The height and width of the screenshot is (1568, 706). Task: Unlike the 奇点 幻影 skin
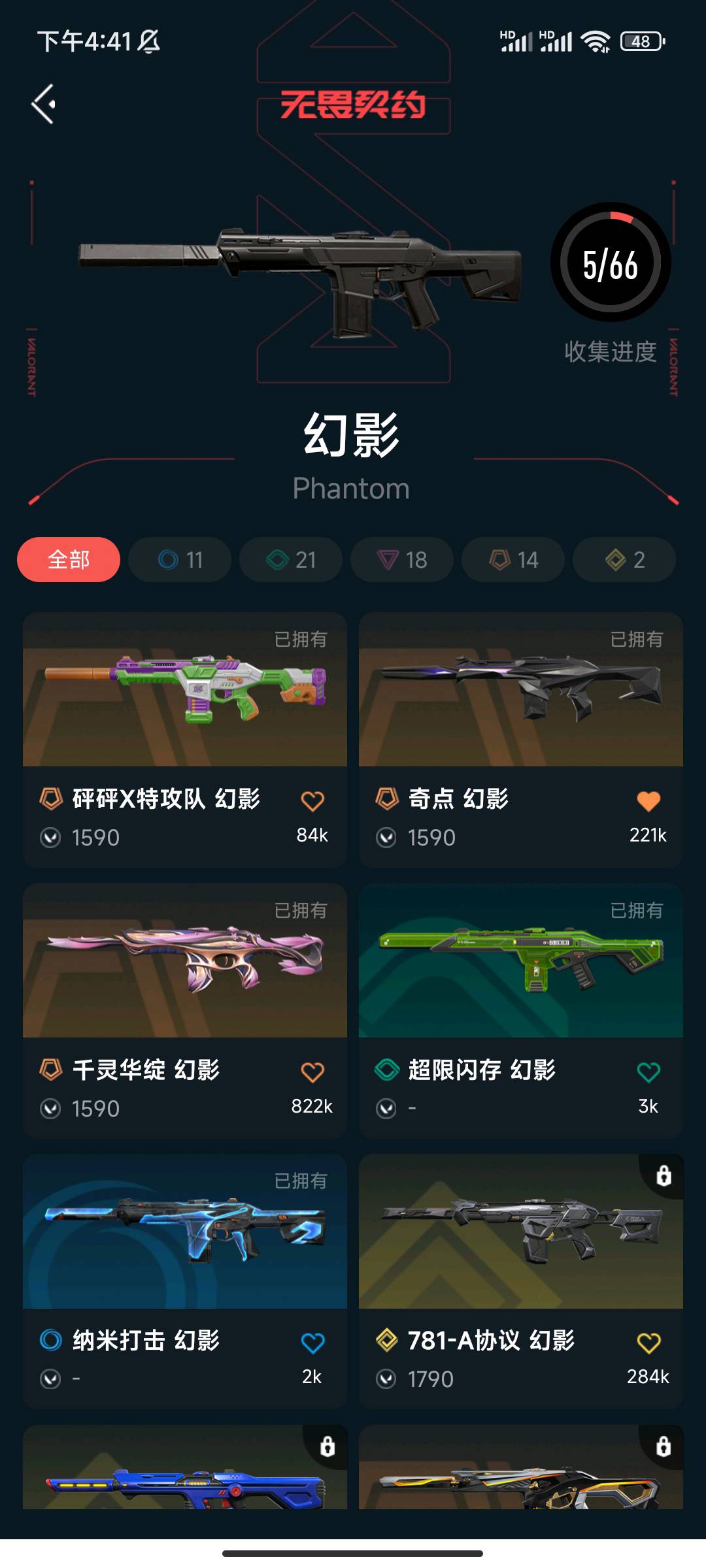(648, 801)
